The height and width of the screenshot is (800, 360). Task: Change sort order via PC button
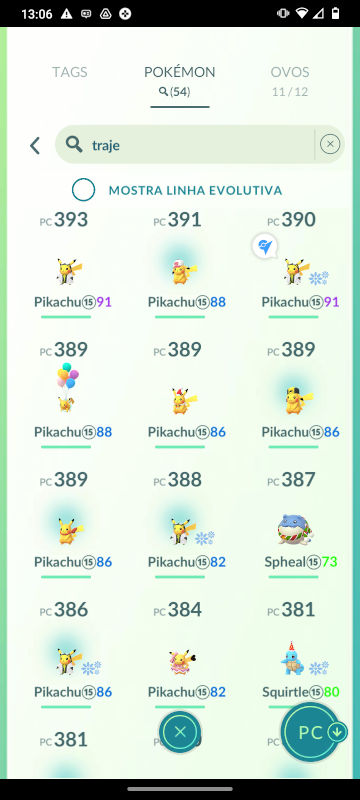312,733
